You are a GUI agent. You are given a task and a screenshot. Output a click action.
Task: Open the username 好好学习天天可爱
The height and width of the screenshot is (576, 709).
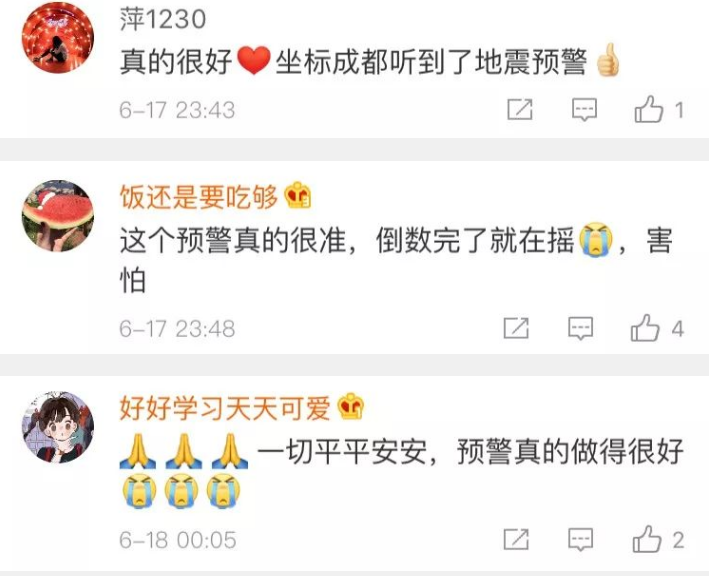[225, 408]
